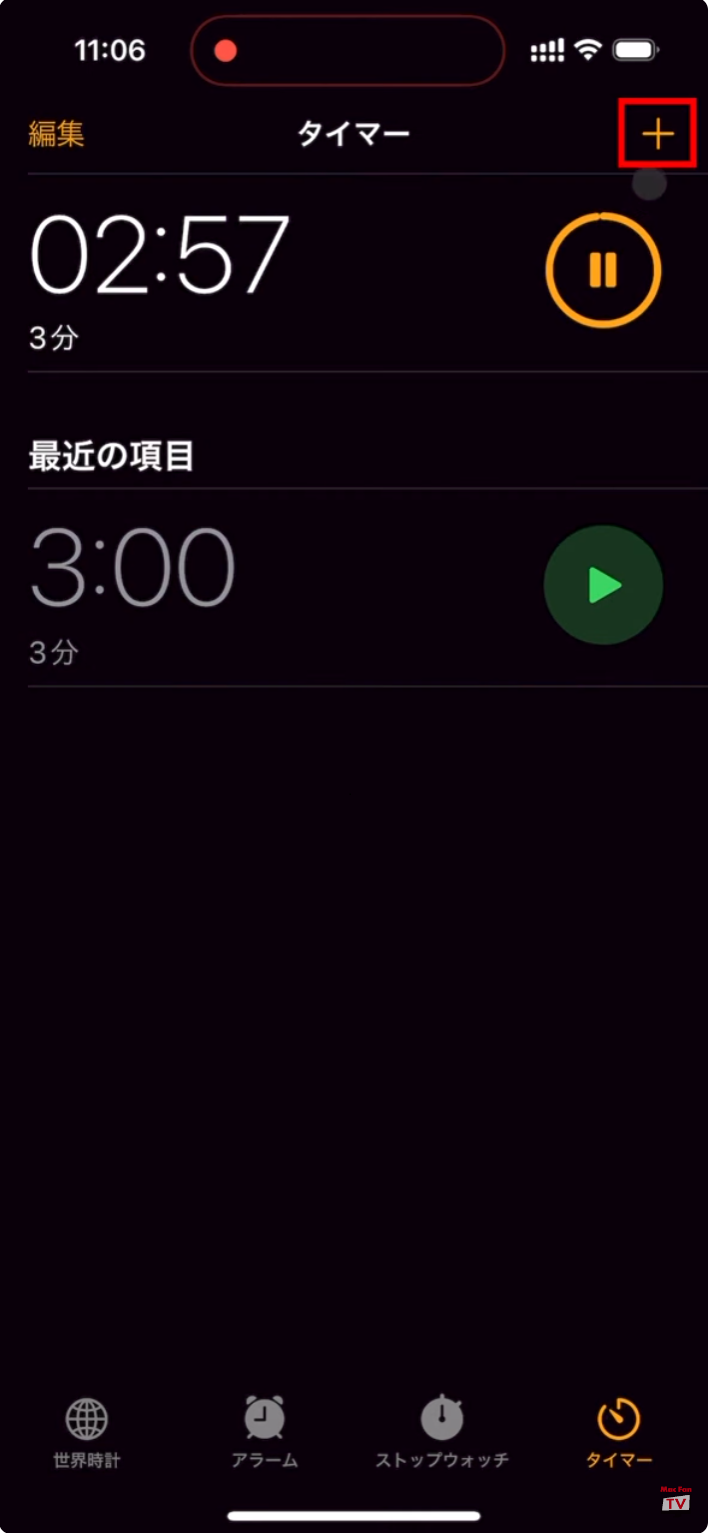Pause the running 02:57 timer

(603, 270)
